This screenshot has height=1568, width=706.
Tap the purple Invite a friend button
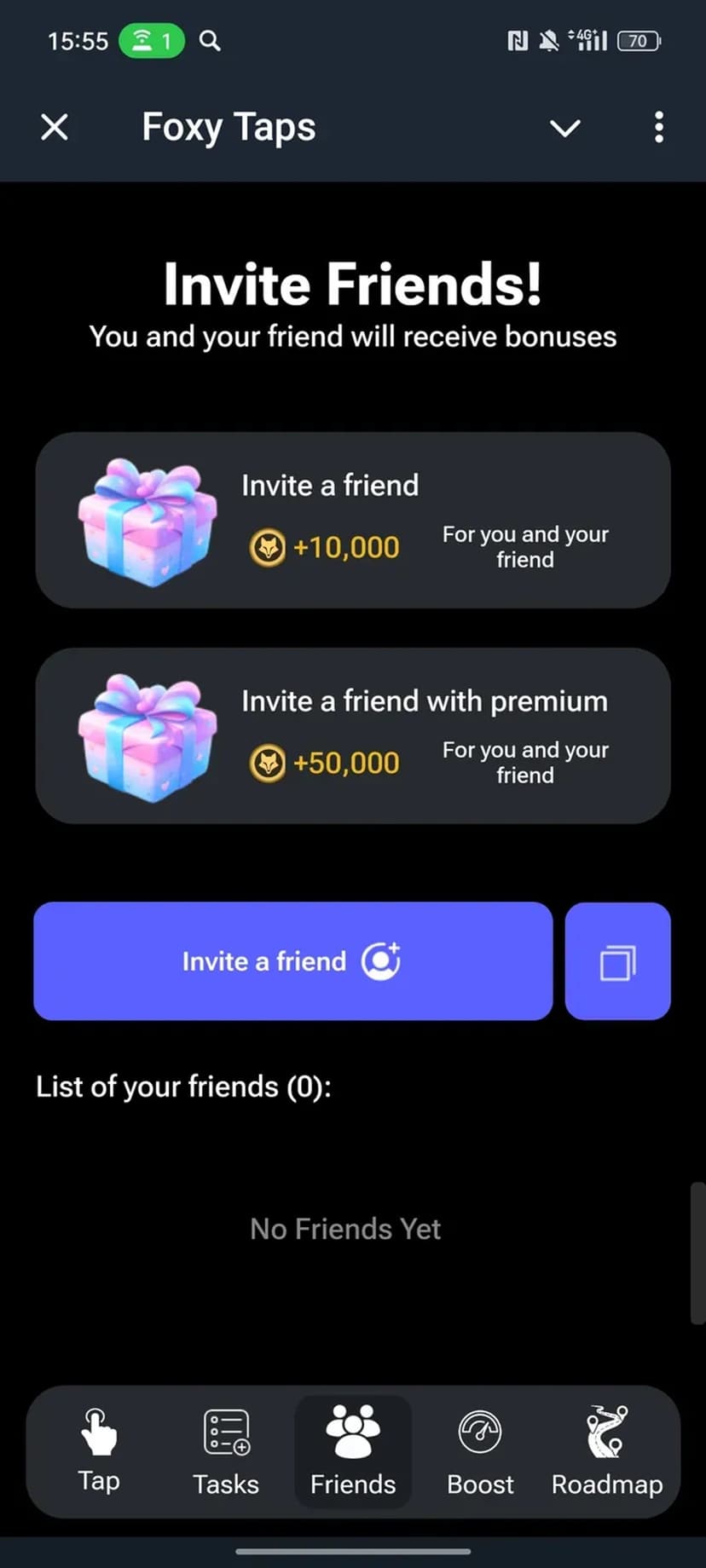coord(292,960)
